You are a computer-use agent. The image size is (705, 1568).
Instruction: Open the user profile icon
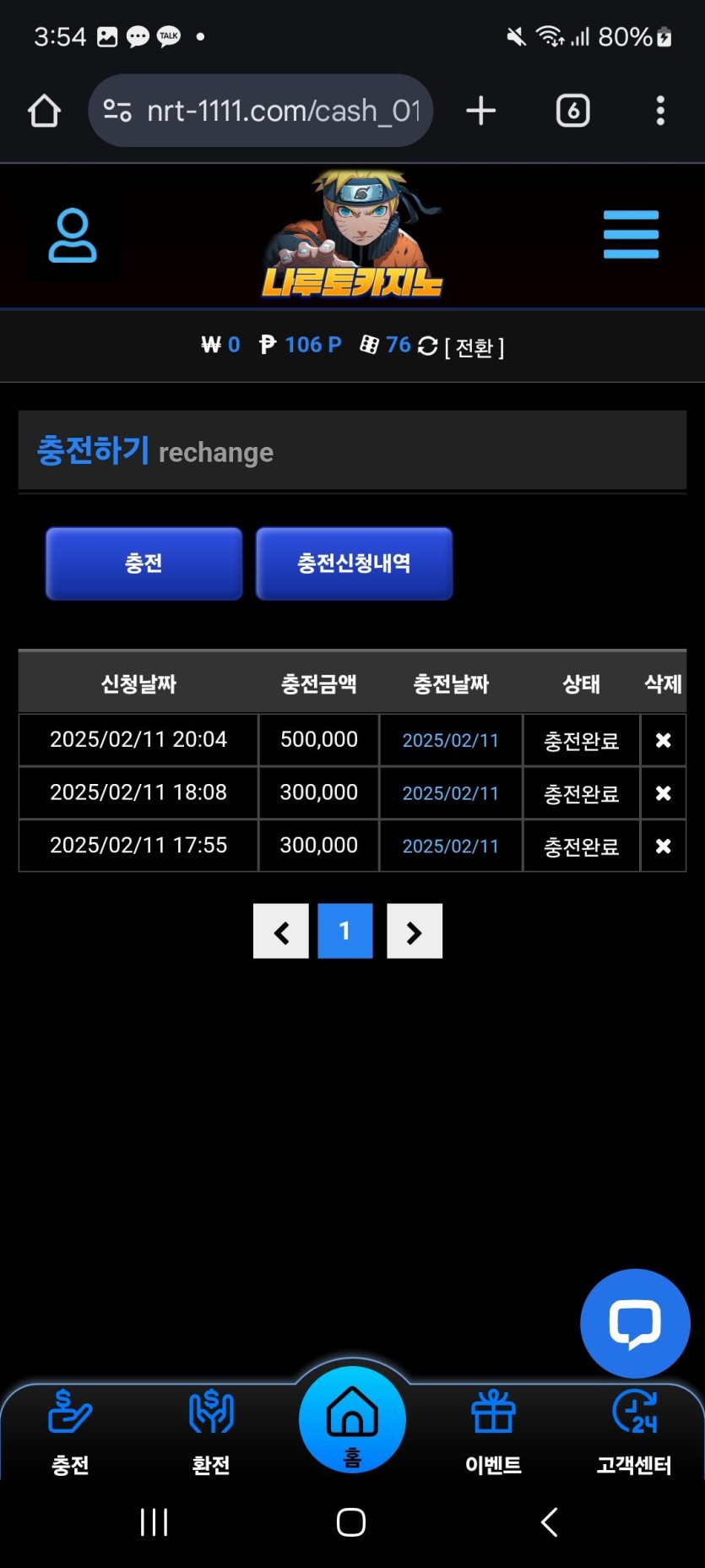tap(73, 236)
